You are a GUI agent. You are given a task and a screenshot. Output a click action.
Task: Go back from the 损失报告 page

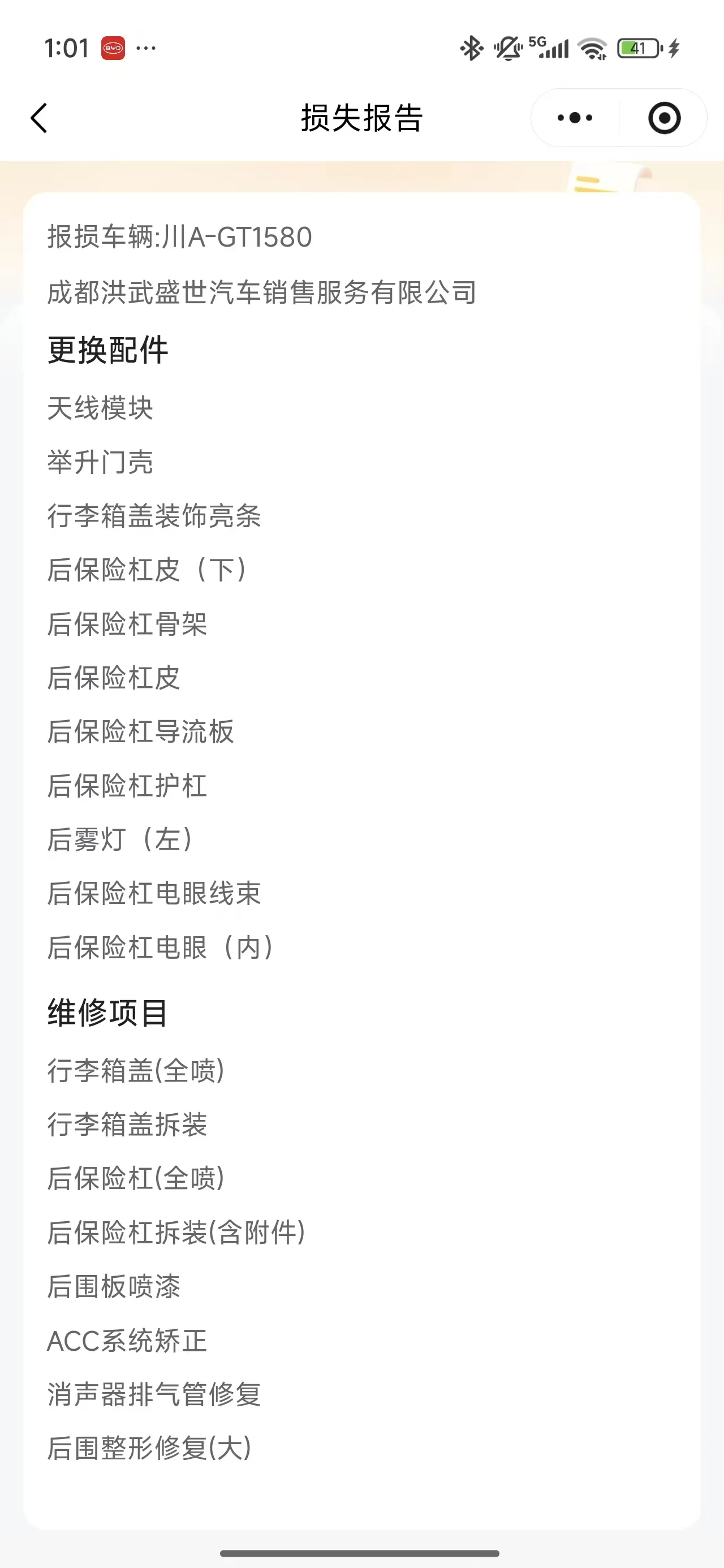click(39, 118)
